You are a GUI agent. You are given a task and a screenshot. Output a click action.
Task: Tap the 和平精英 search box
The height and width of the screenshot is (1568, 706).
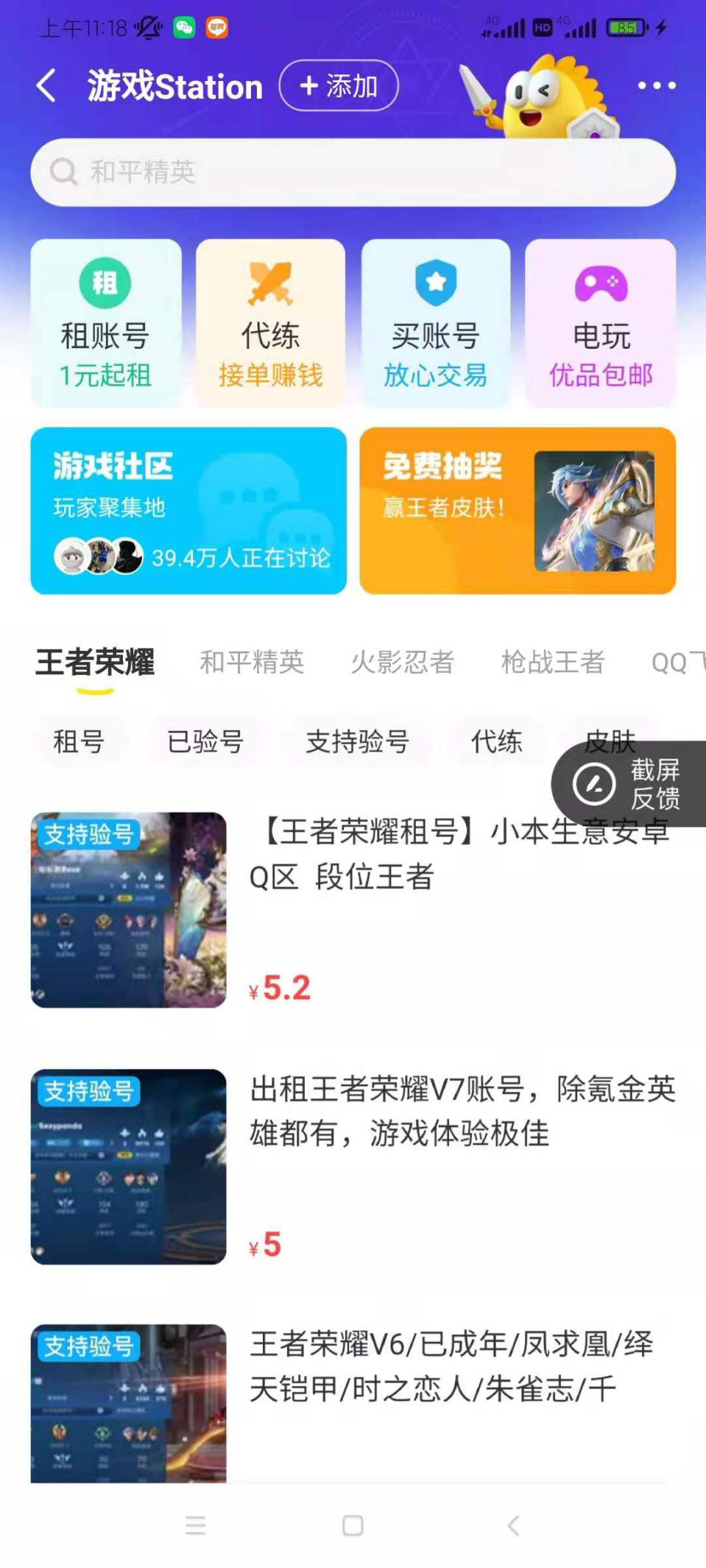coord(353,172)
